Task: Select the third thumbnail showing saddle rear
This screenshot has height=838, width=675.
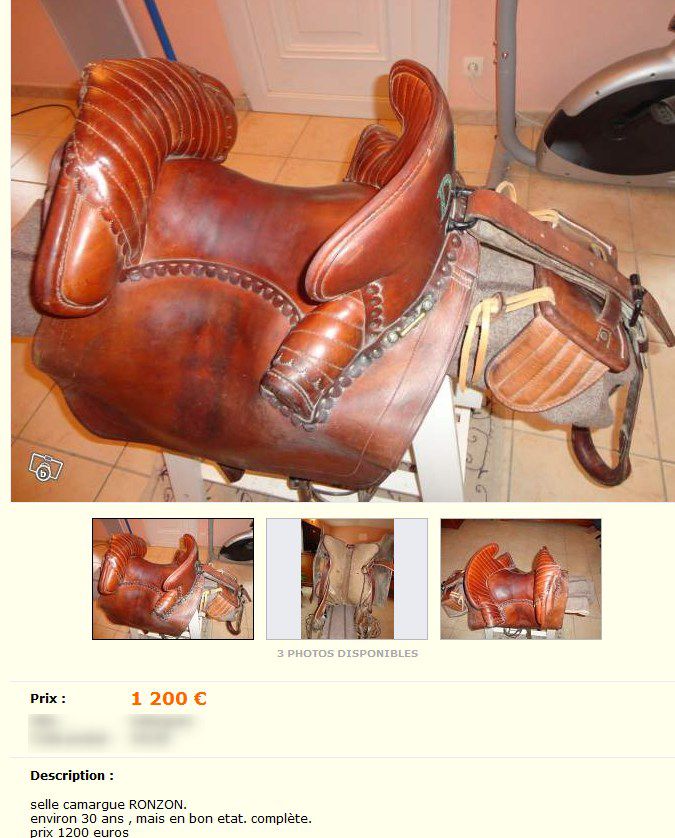Action: point(520,578)
